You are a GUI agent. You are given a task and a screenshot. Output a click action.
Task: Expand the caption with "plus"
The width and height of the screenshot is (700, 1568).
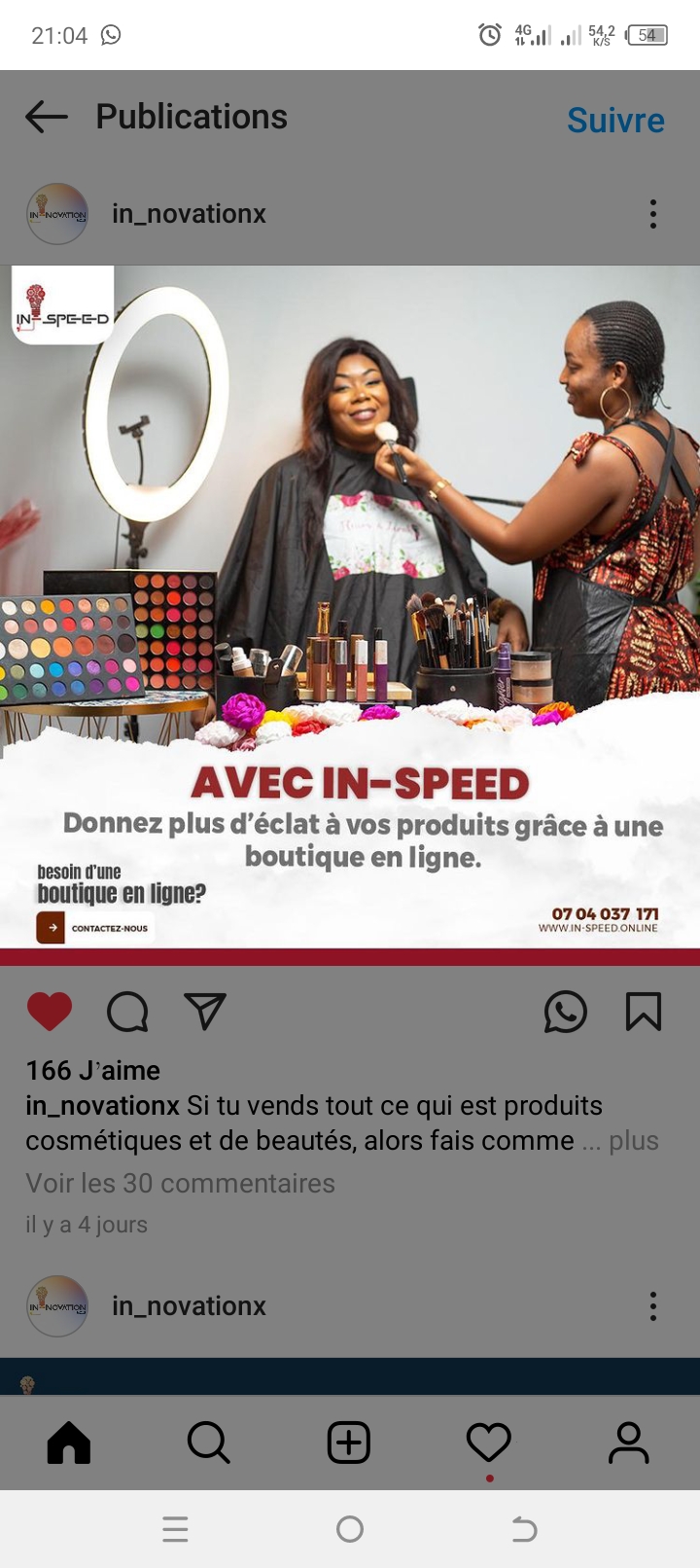point(634,1141)
